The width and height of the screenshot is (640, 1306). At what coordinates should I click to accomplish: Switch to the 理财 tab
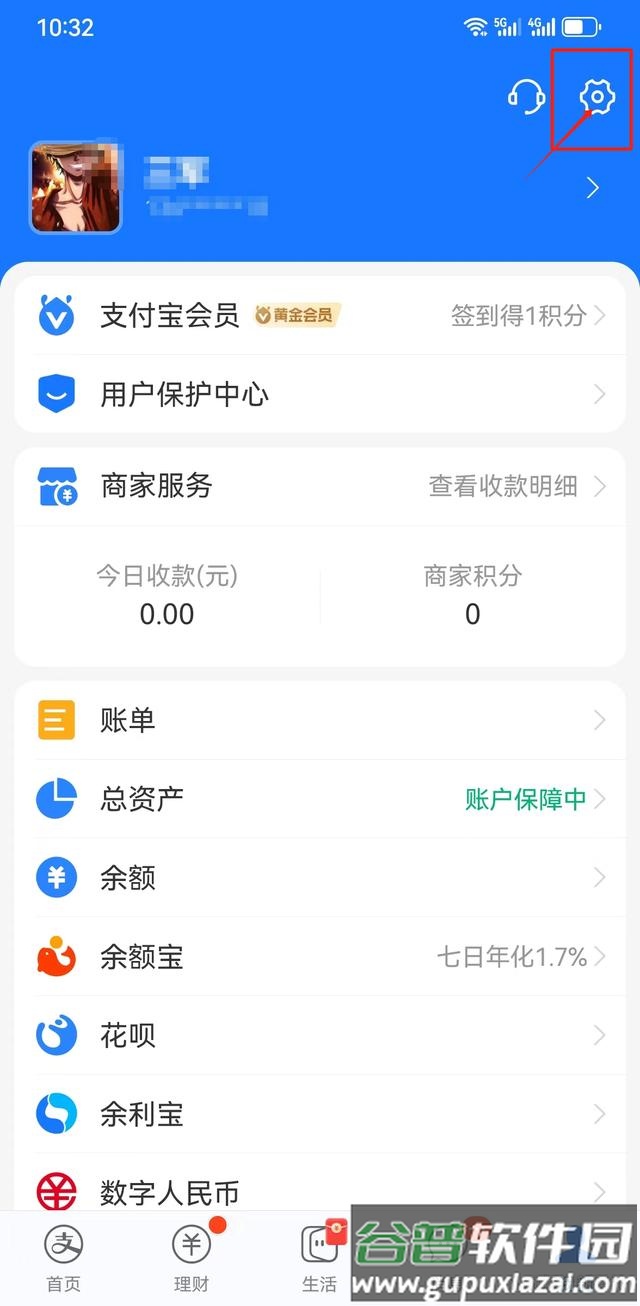pos(191,1258)
